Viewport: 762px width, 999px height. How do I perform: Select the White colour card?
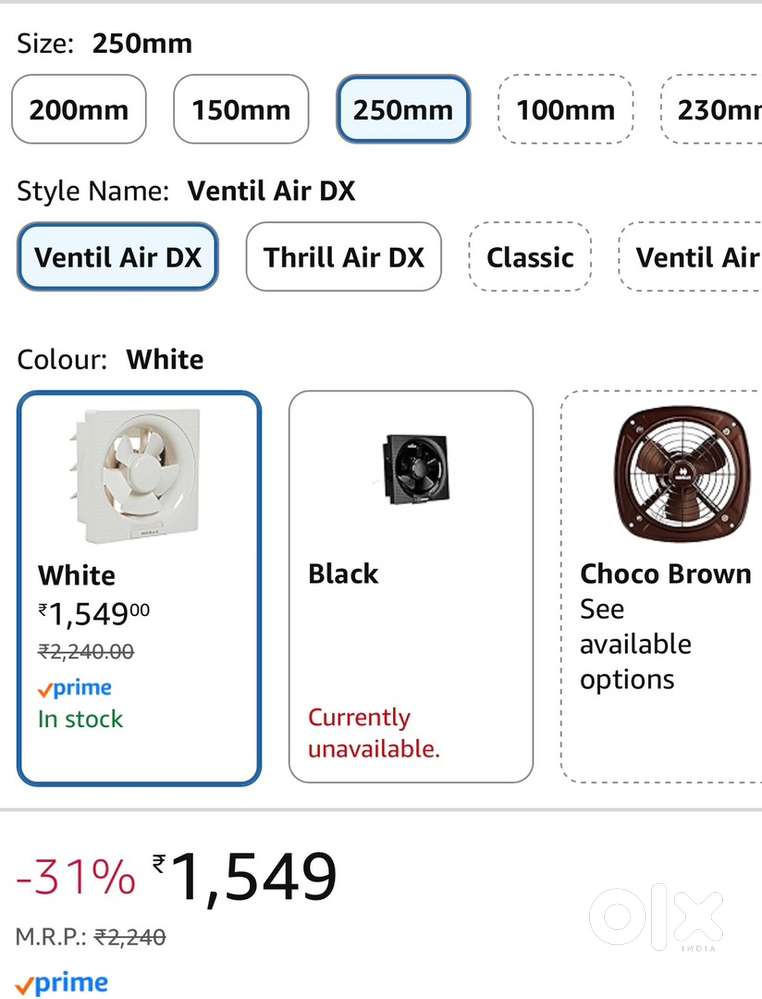139,587
